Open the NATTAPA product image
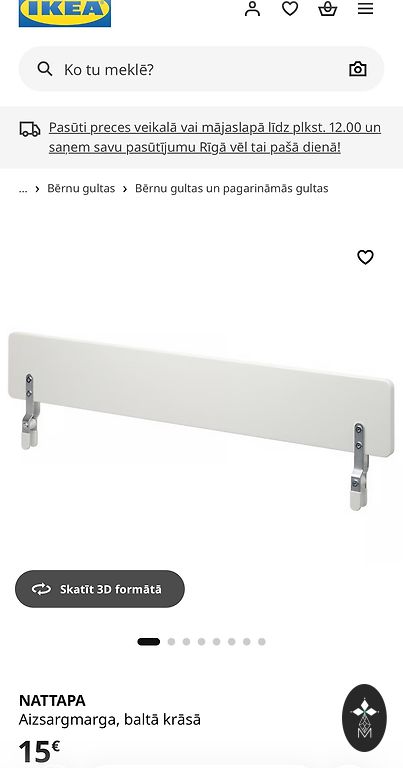The image size is (403, 768). (x=201, y=421)
